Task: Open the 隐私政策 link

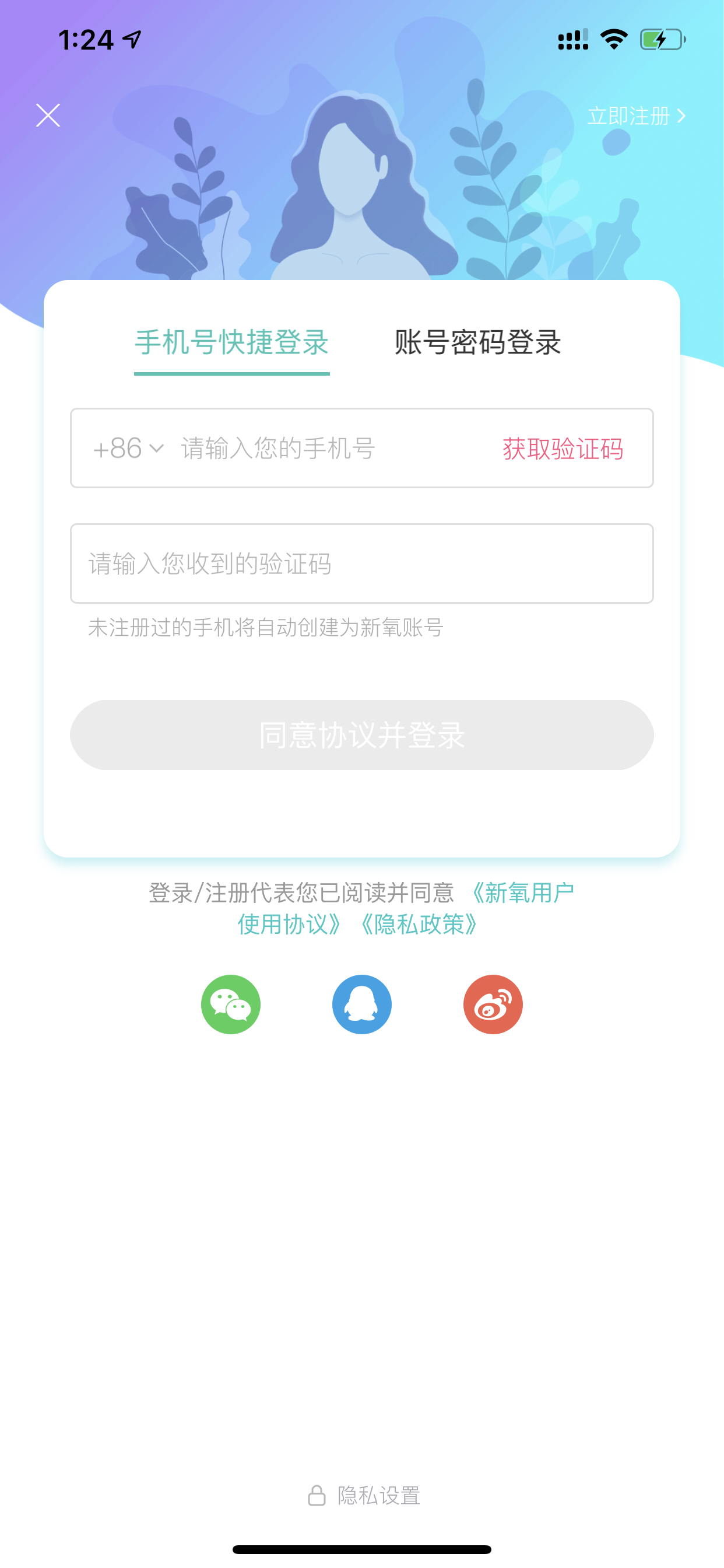Action: (x=419, y=925)
